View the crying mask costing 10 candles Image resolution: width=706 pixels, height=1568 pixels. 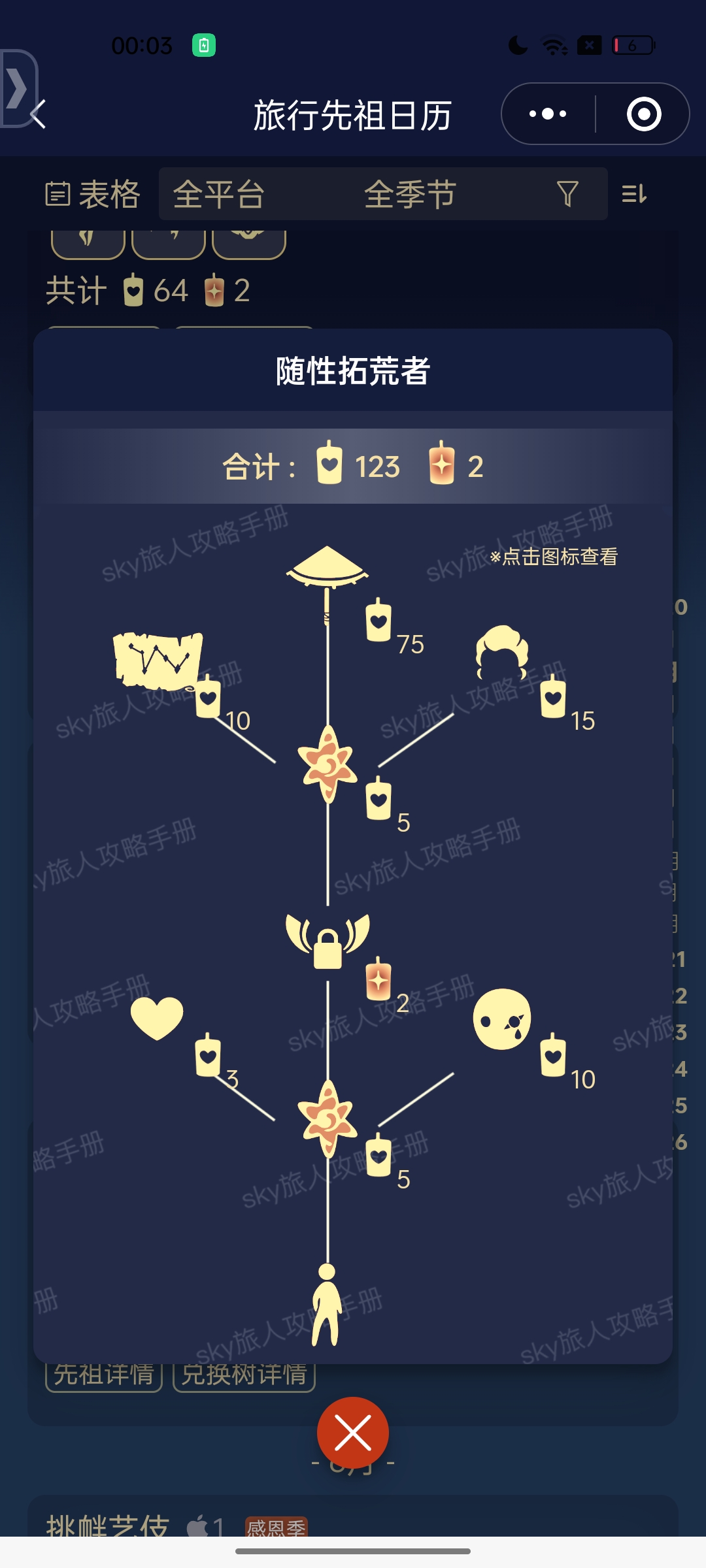tap(501, 1019)
